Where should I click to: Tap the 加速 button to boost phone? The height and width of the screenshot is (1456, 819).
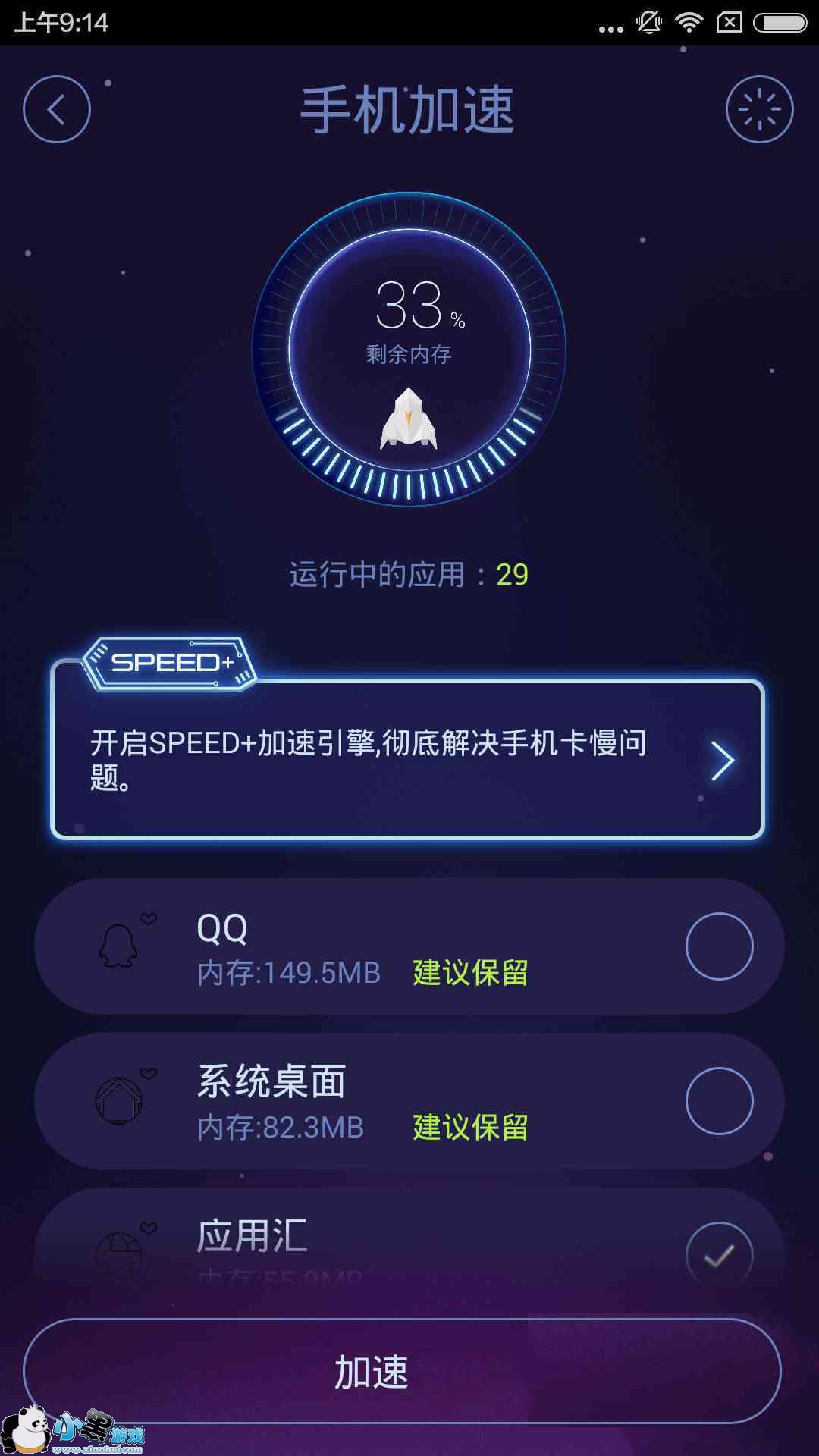coord(402,1371)
